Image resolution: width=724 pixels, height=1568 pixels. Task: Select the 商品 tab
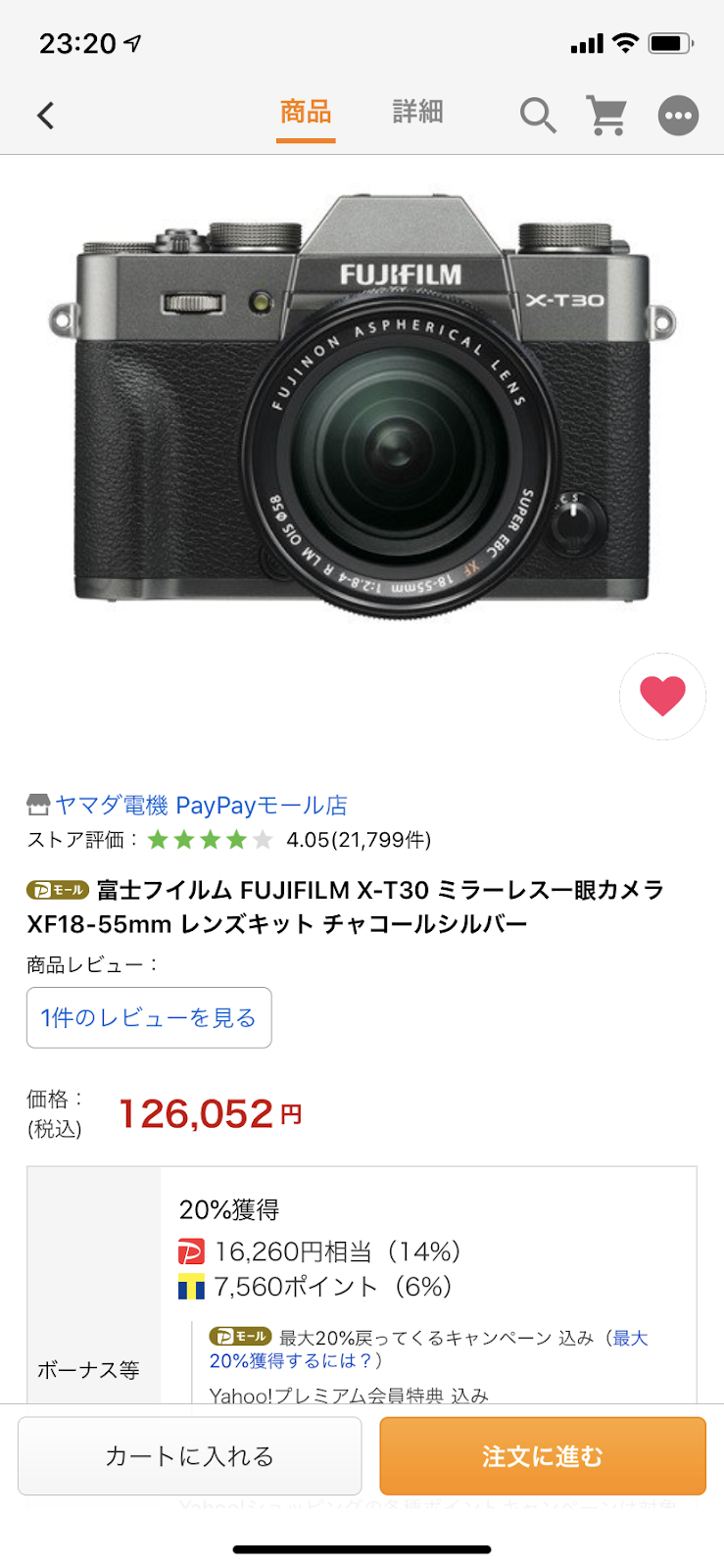[306, 112]
